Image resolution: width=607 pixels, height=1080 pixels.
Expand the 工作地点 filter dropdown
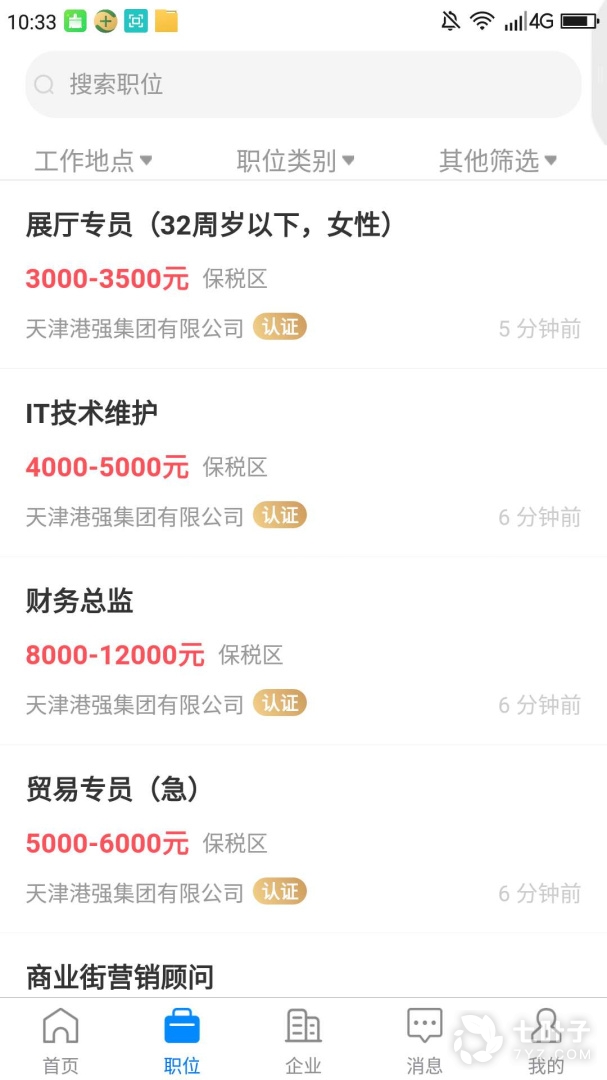click(93, 160)
